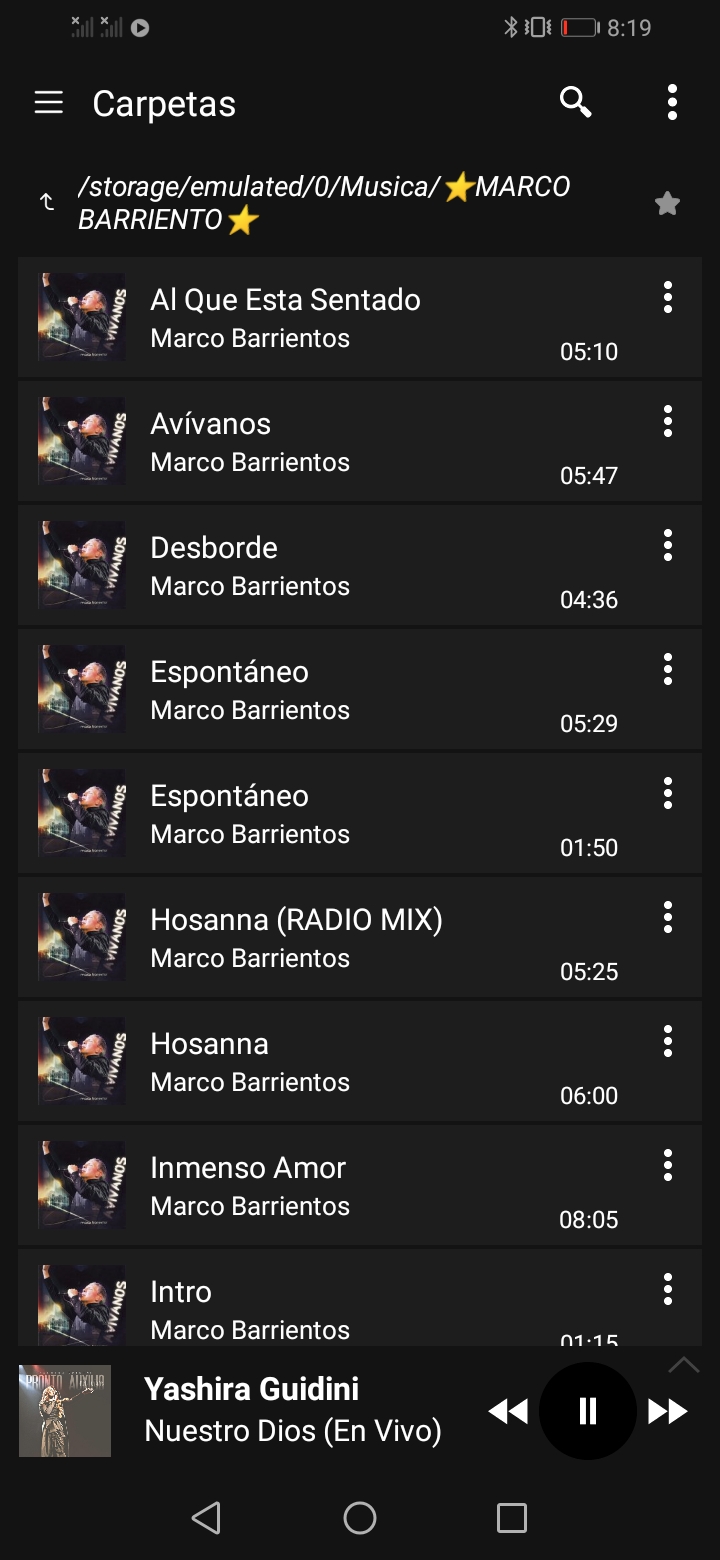Screen dimensions: 720x1560
Task: Skip to the next track
Action: pos(667,1411)
